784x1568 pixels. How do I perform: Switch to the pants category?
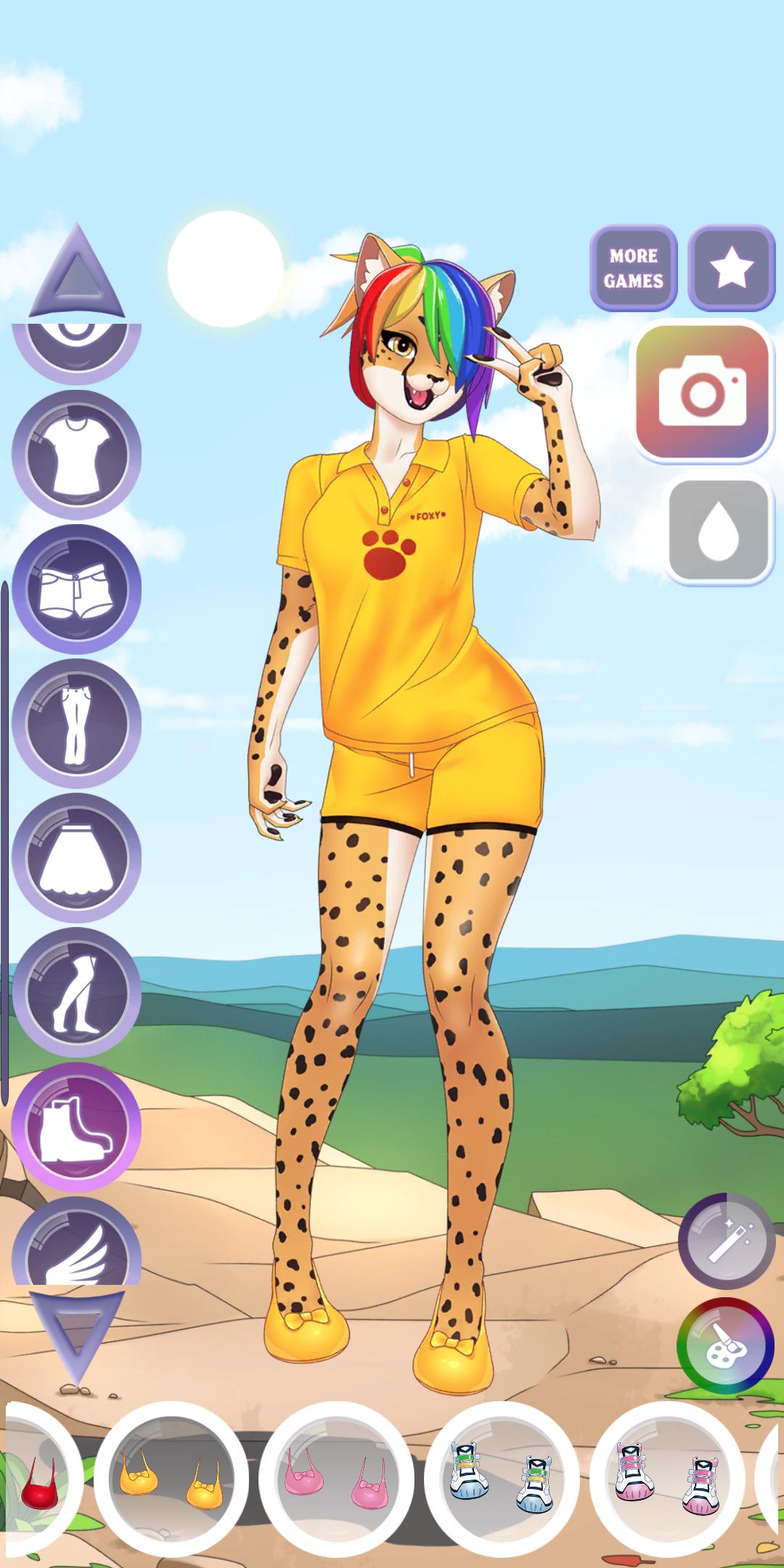76,724
